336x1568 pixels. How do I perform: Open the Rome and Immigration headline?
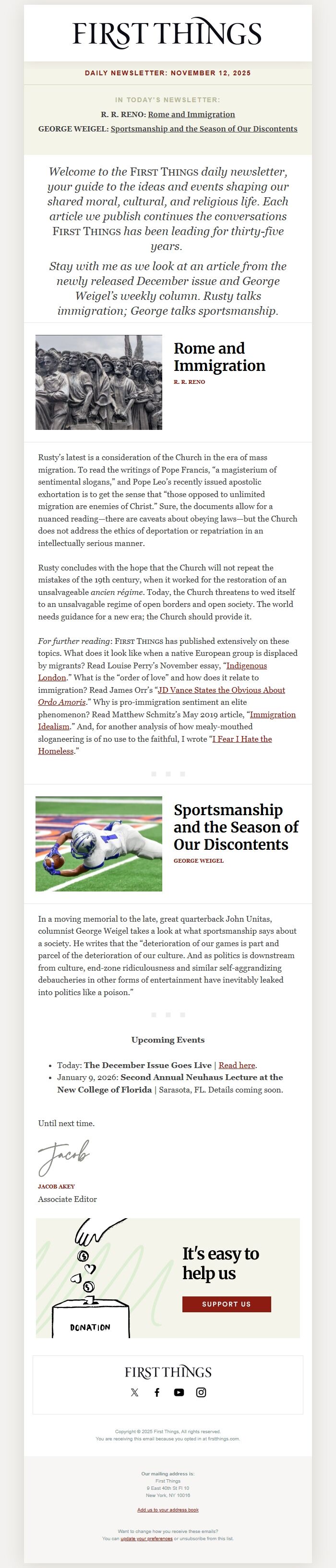click(x=219, y=356)
